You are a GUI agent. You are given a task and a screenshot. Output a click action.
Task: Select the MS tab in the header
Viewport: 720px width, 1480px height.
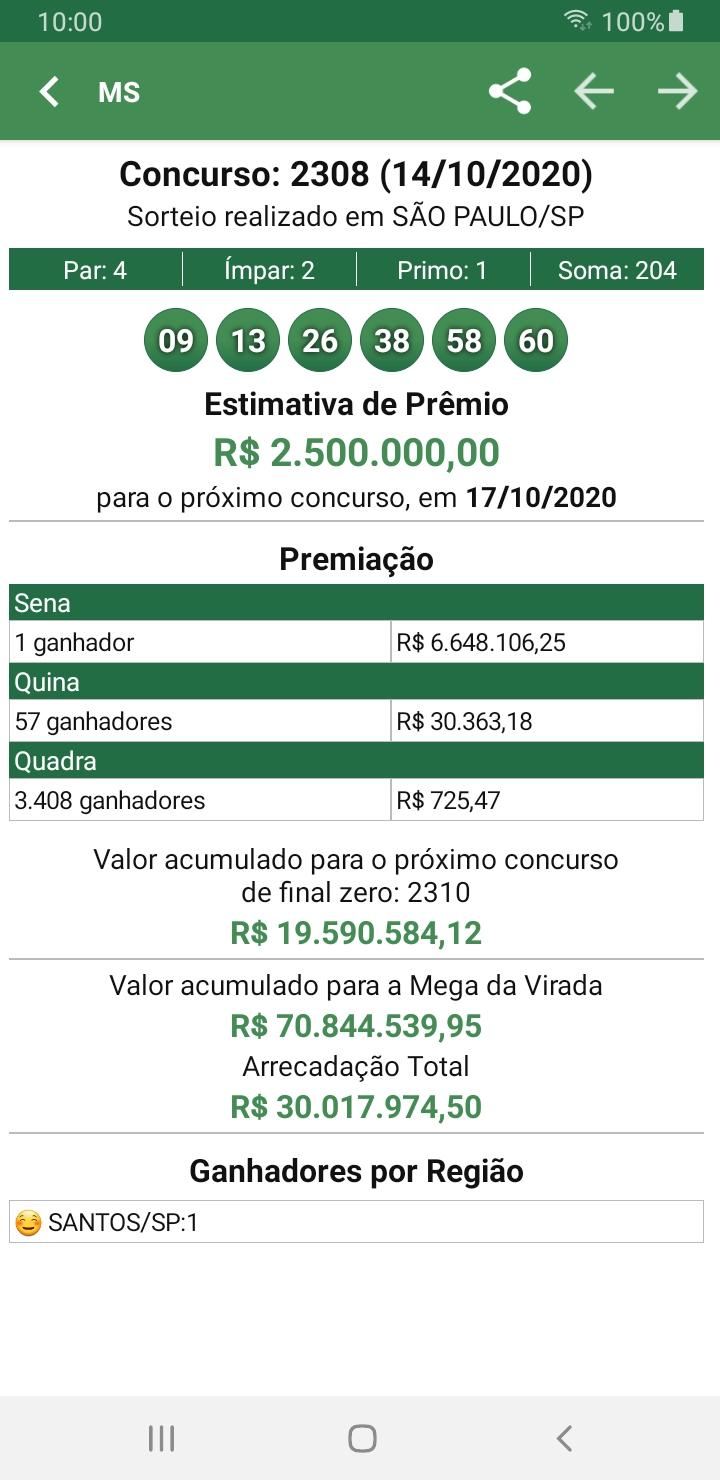coord(120,92)
